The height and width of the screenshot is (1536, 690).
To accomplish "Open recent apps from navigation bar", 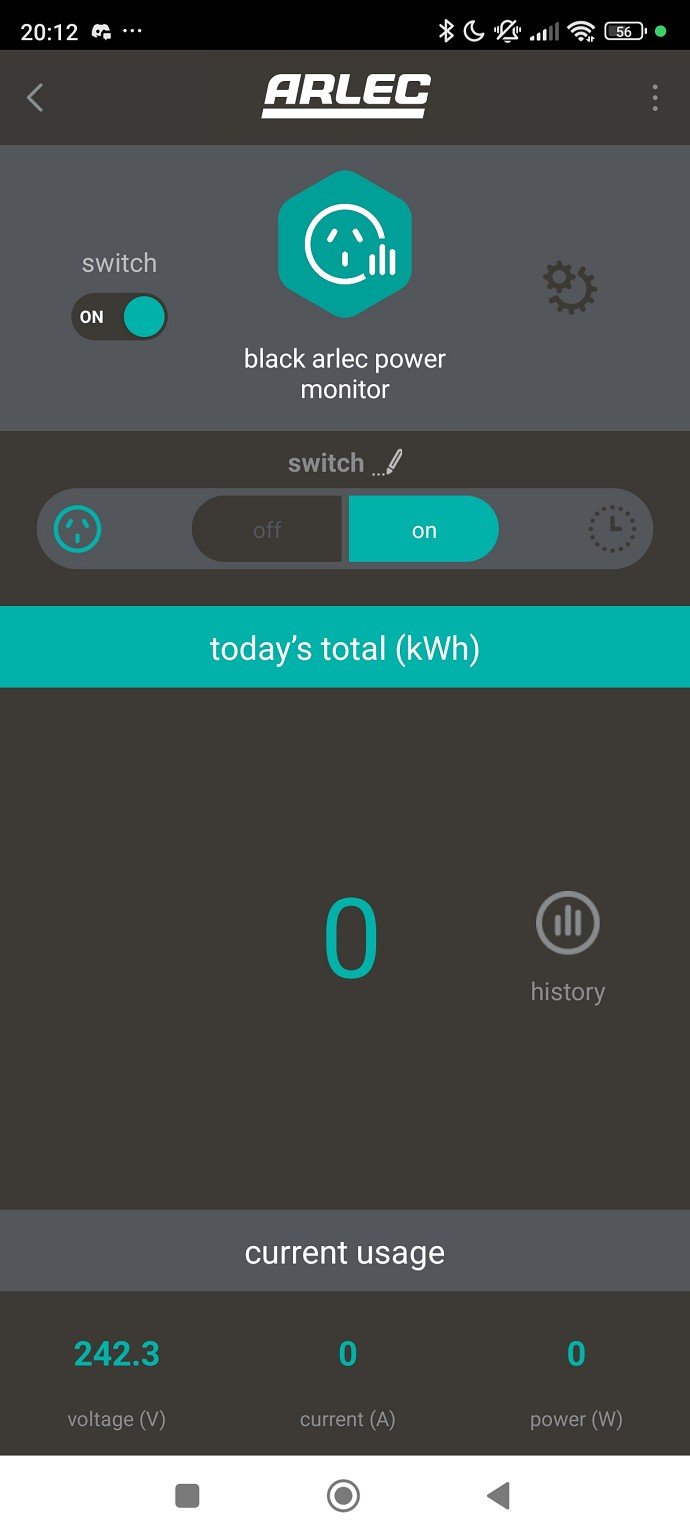I will click(x=187, y=1496).
